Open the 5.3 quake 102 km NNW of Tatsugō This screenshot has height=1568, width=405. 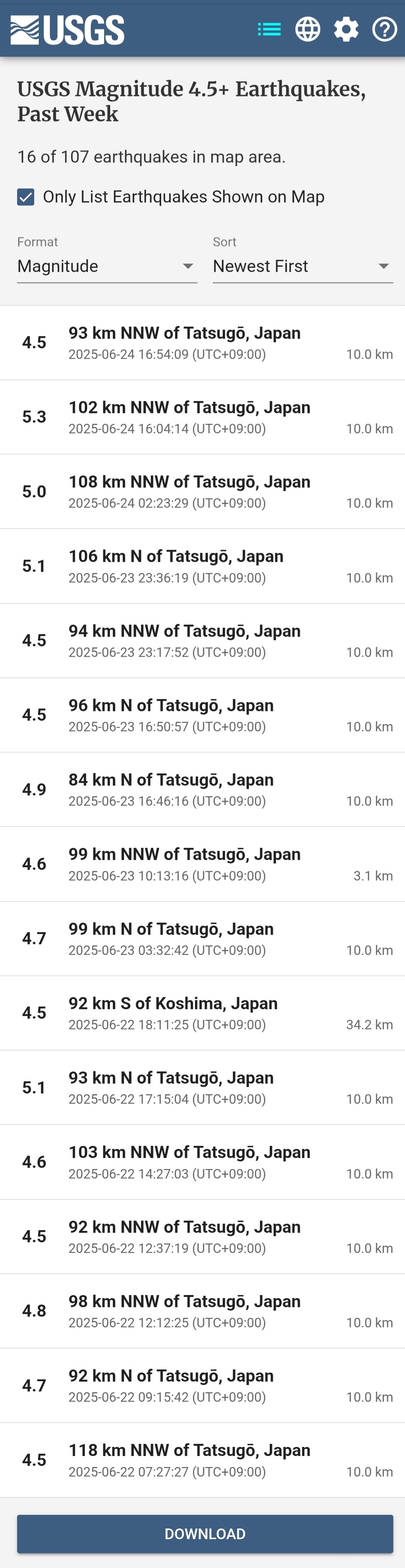tap(202, 417)
